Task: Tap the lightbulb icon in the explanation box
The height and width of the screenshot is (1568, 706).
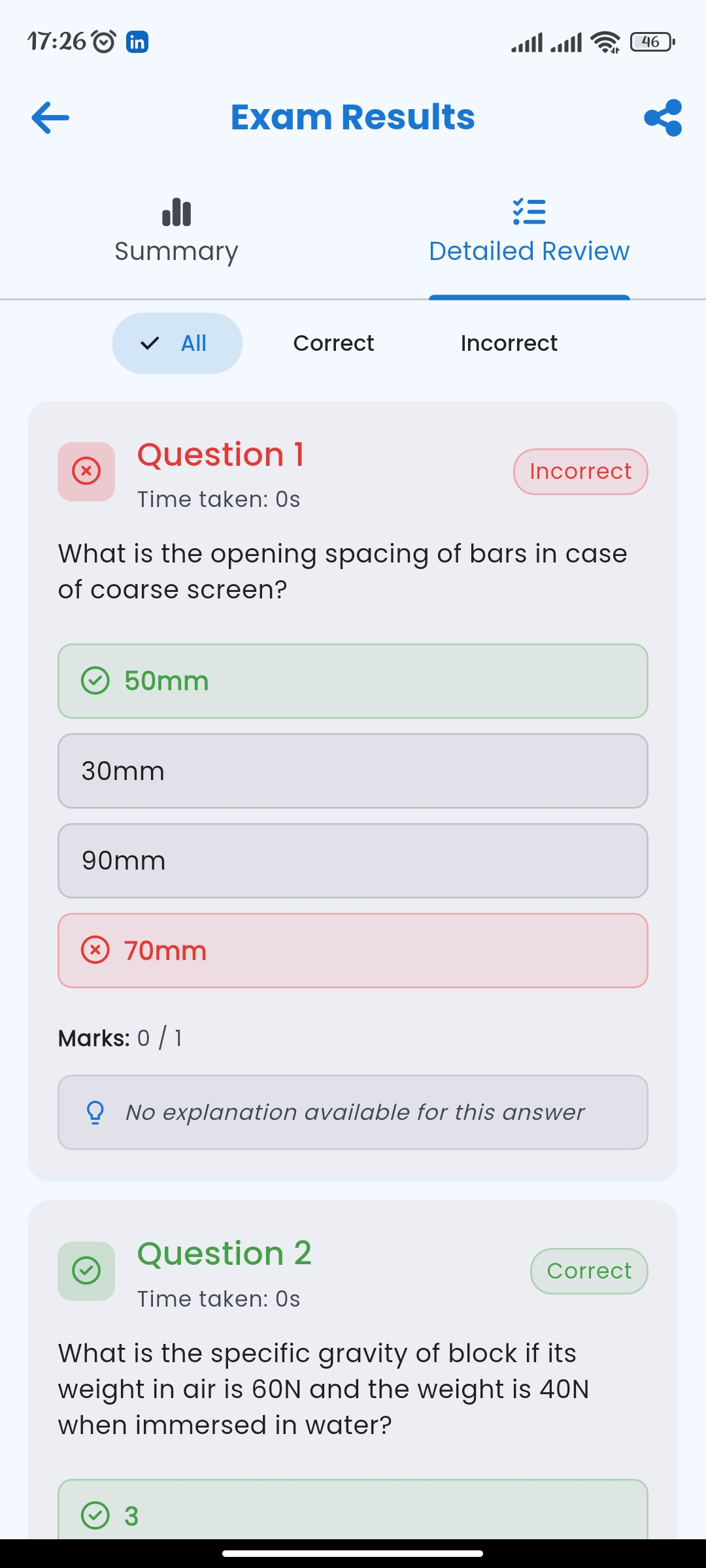Action: [x=94, y=1111]
